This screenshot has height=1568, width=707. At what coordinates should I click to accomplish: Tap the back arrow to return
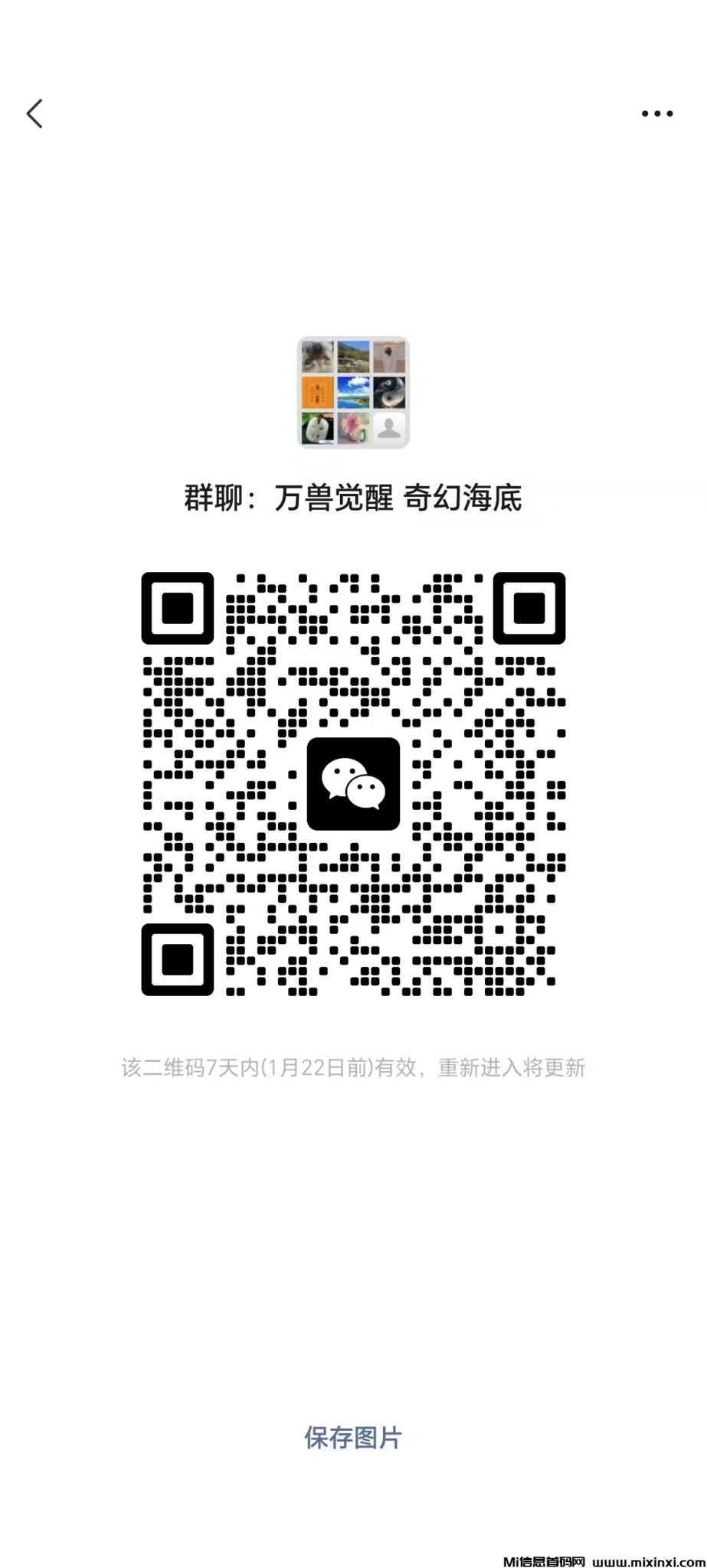pyautogui.click(x=35, y=113)
